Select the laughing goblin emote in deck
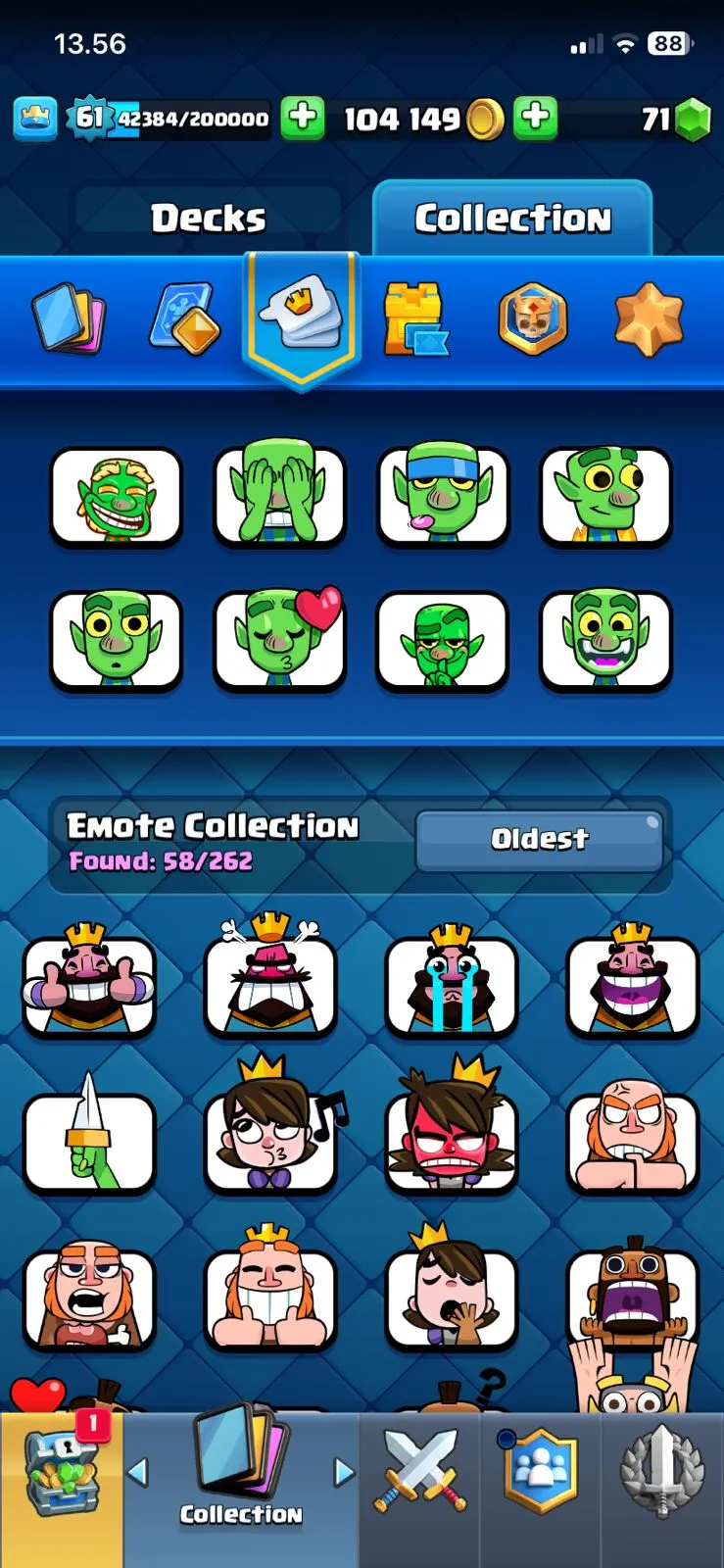 click(x=116, y=495)
